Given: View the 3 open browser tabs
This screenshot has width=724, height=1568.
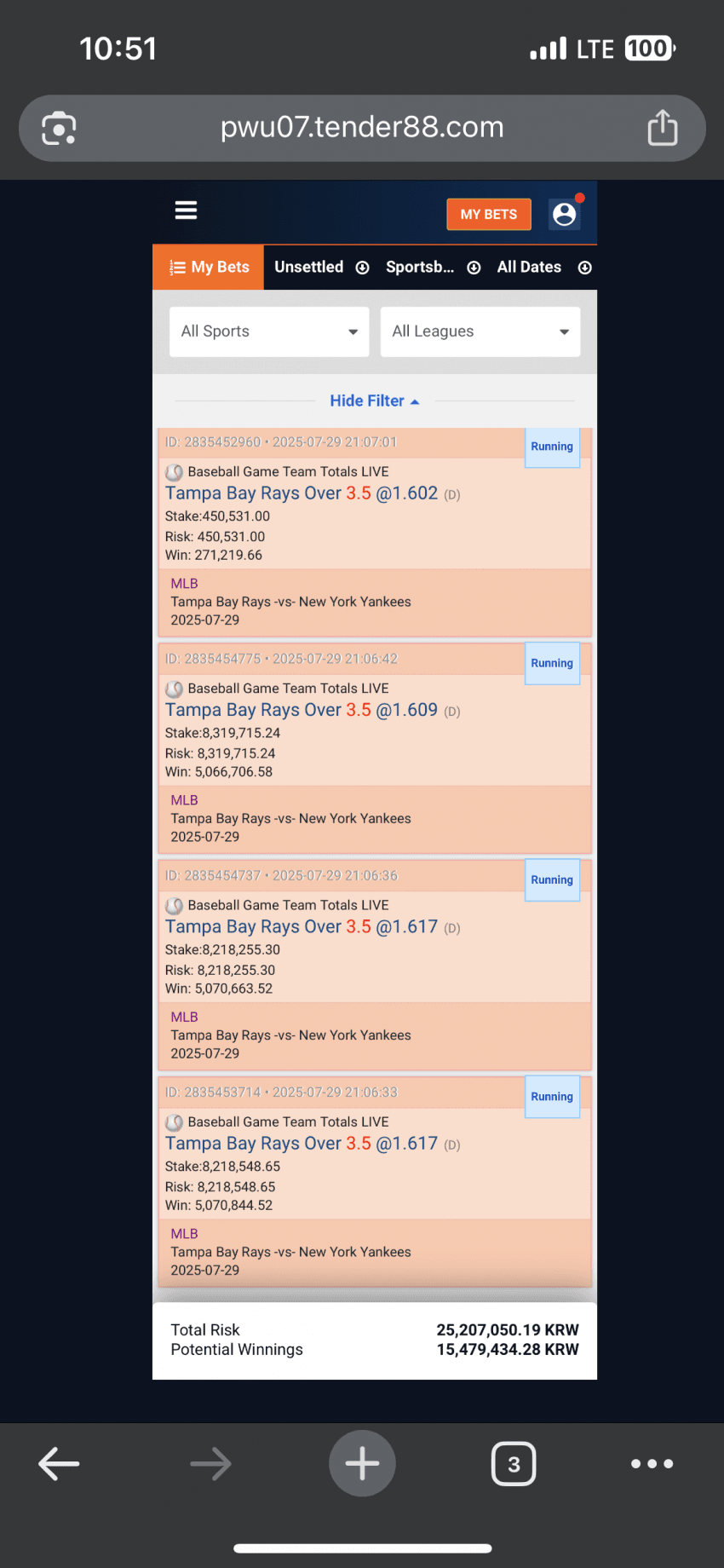Looking at the screenshot, I should pos(514,1464).
